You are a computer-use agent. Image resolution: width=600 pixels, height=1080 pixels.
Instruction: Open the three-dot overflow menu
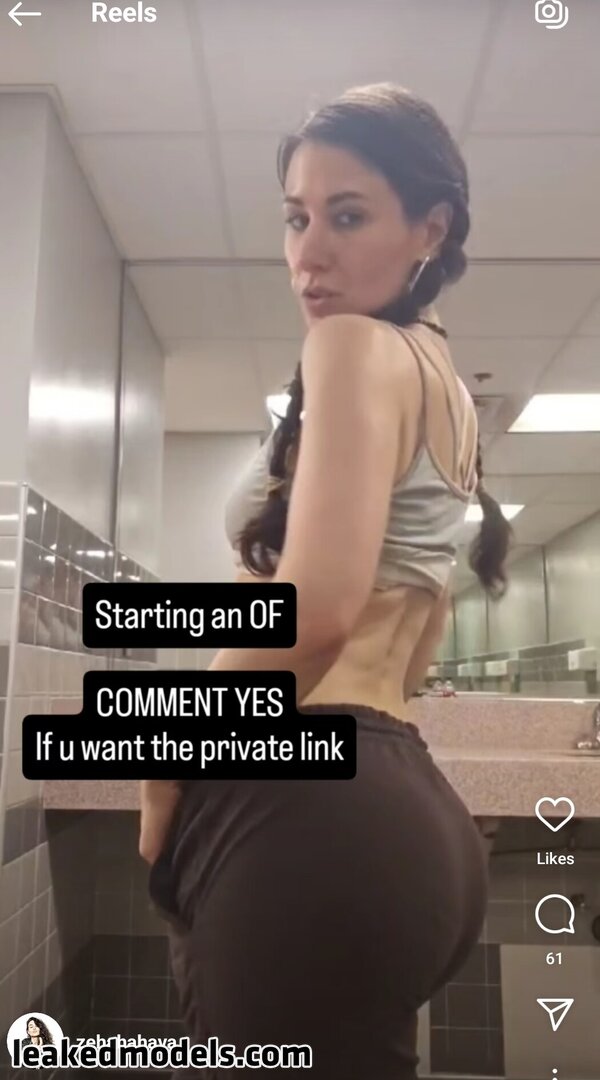coord(554,1072)
